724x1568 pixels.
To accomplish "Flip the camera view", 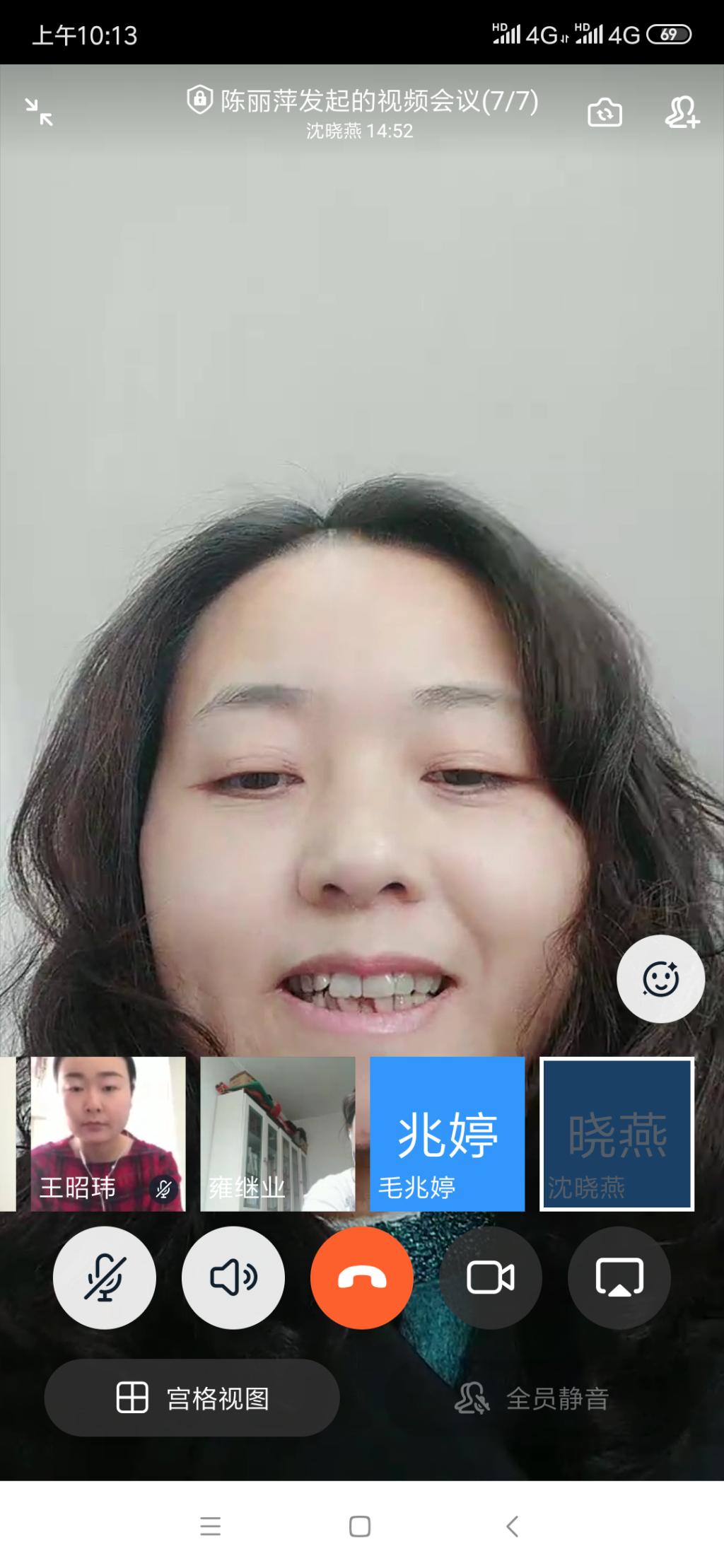I will point(605,113).
